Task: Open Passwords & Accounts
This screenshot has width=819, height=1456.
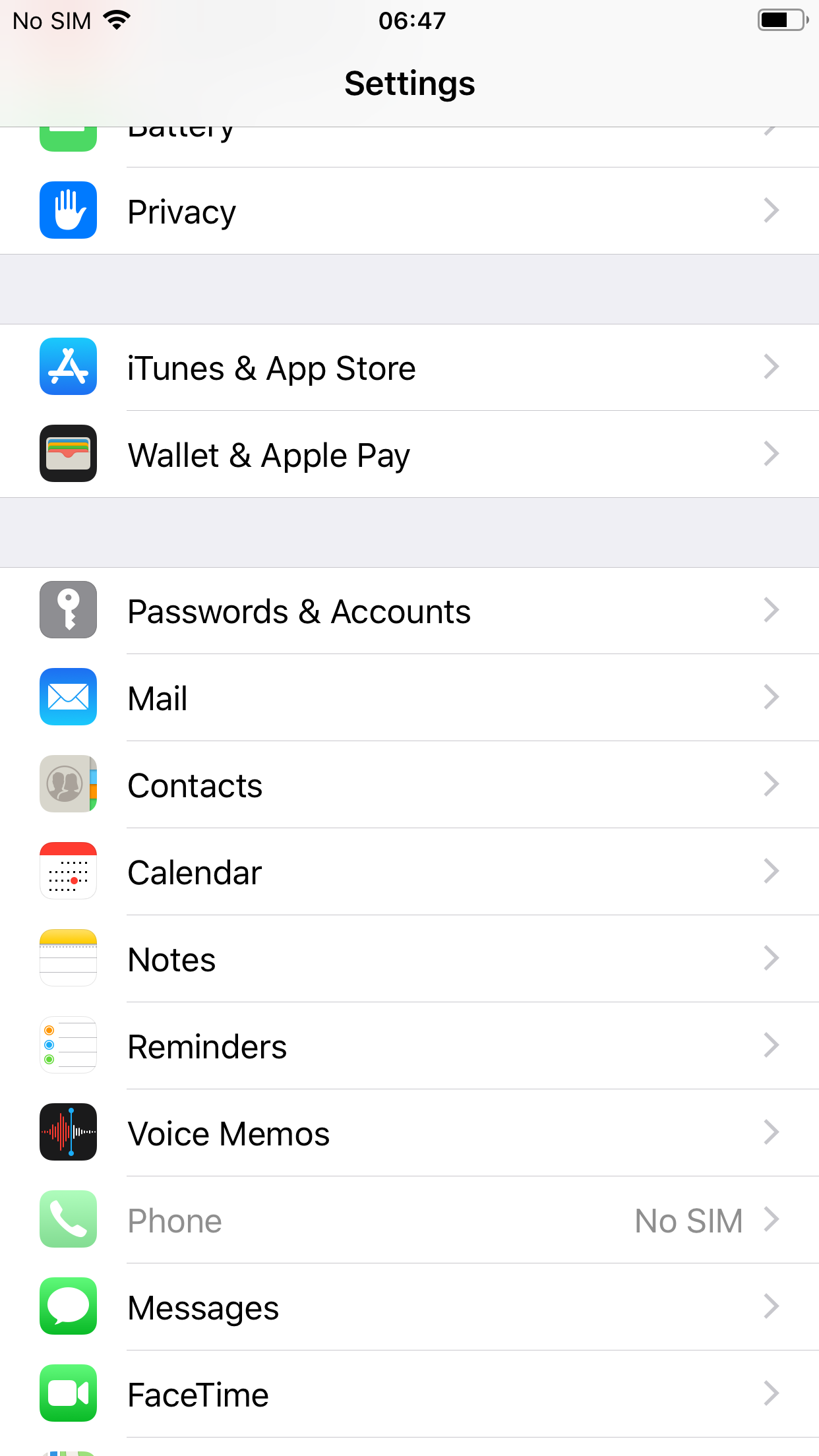Action: (x=409, y=611)
